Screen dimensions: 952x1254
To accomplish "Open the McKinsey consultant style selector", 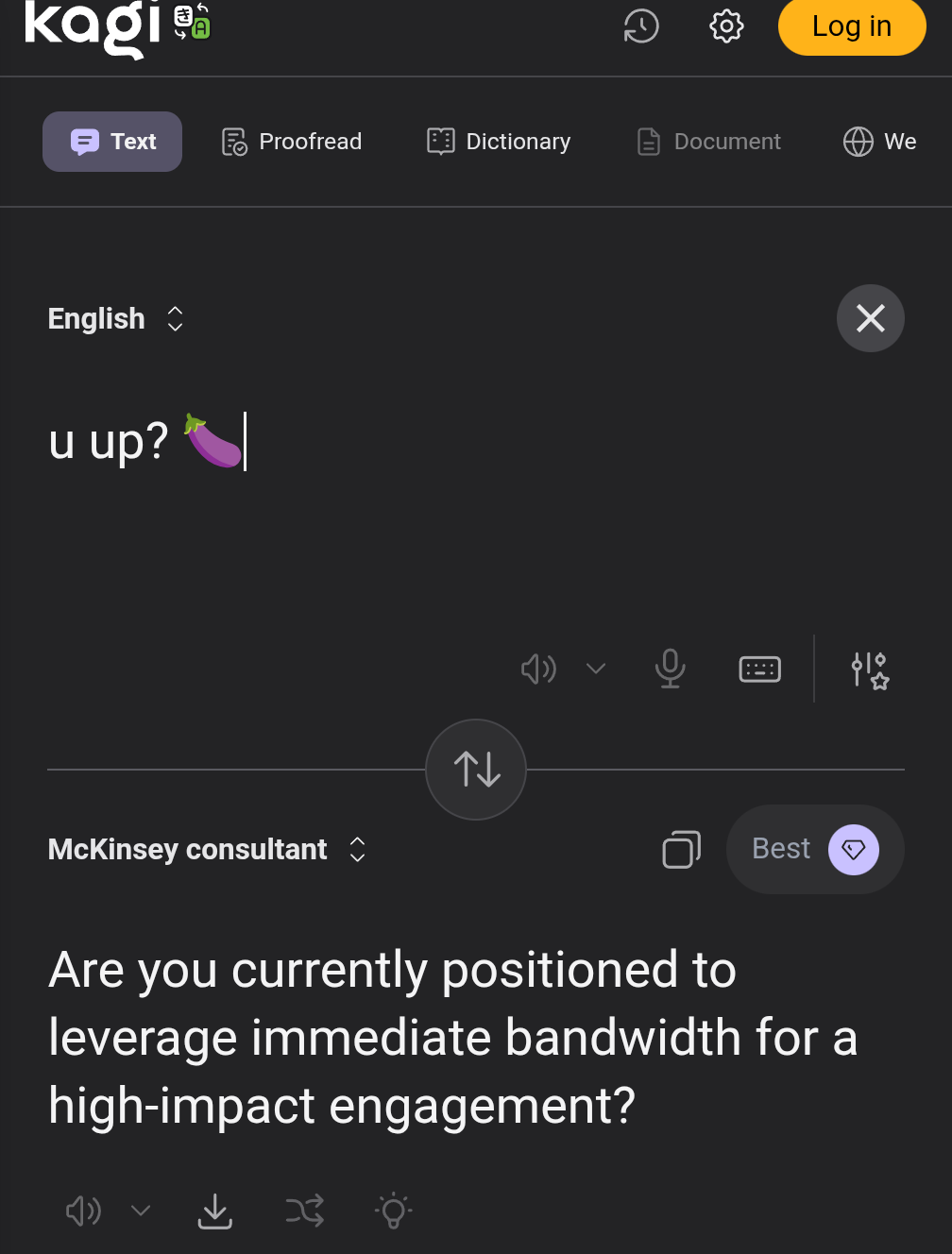I will coord(206,849).
